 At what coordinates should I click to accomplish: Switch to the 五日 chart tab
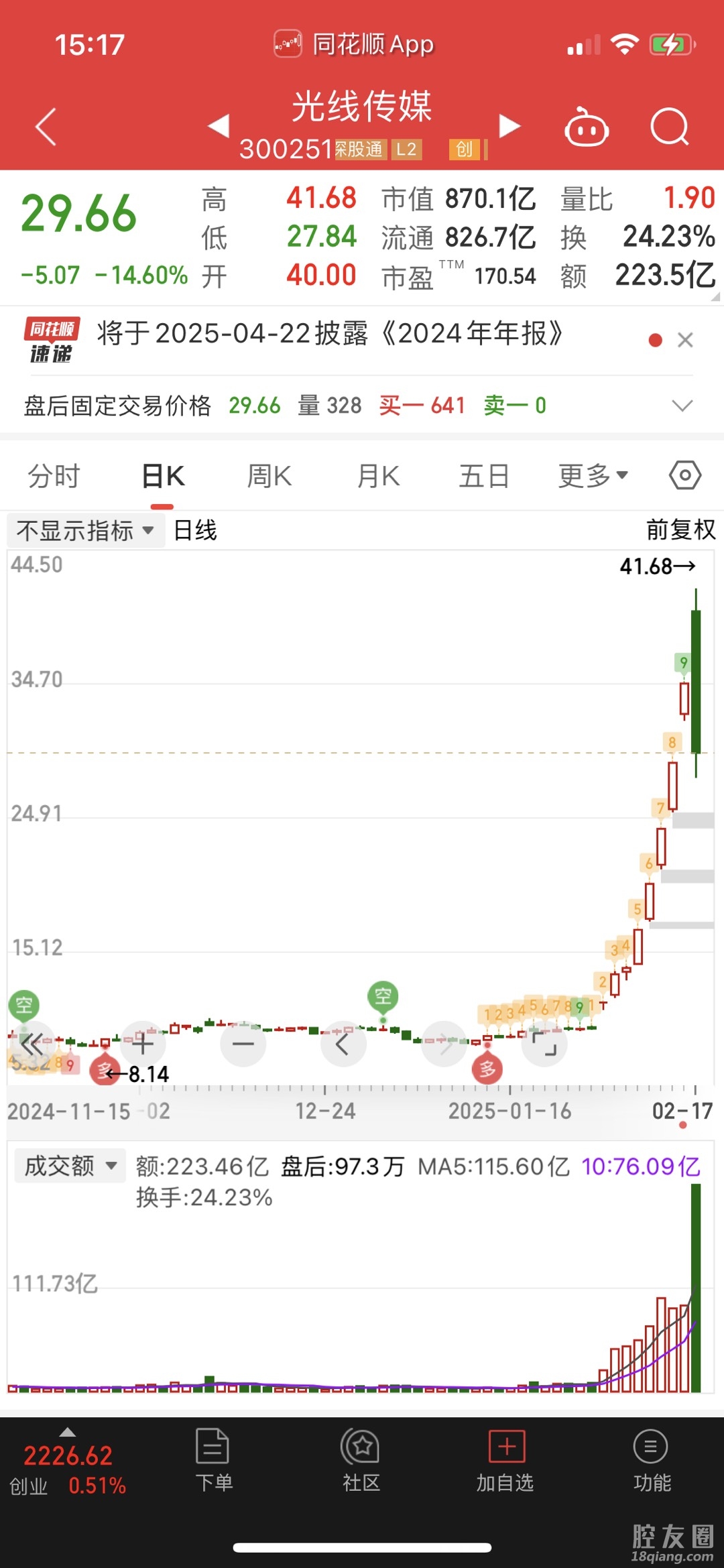click(484, 477)
